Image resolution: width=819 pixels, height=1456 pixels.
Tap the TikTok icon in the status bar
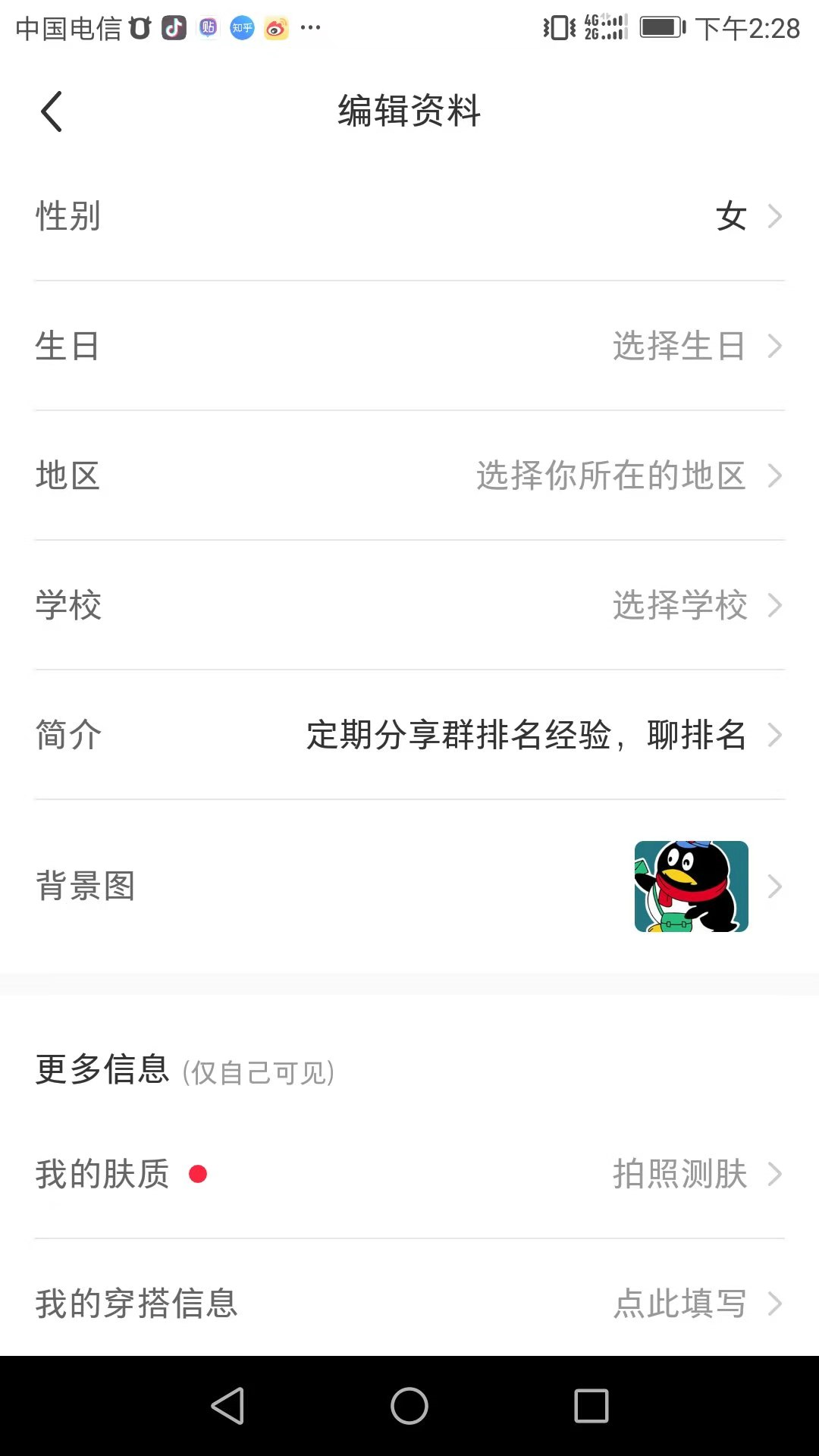tap(174, 27)
